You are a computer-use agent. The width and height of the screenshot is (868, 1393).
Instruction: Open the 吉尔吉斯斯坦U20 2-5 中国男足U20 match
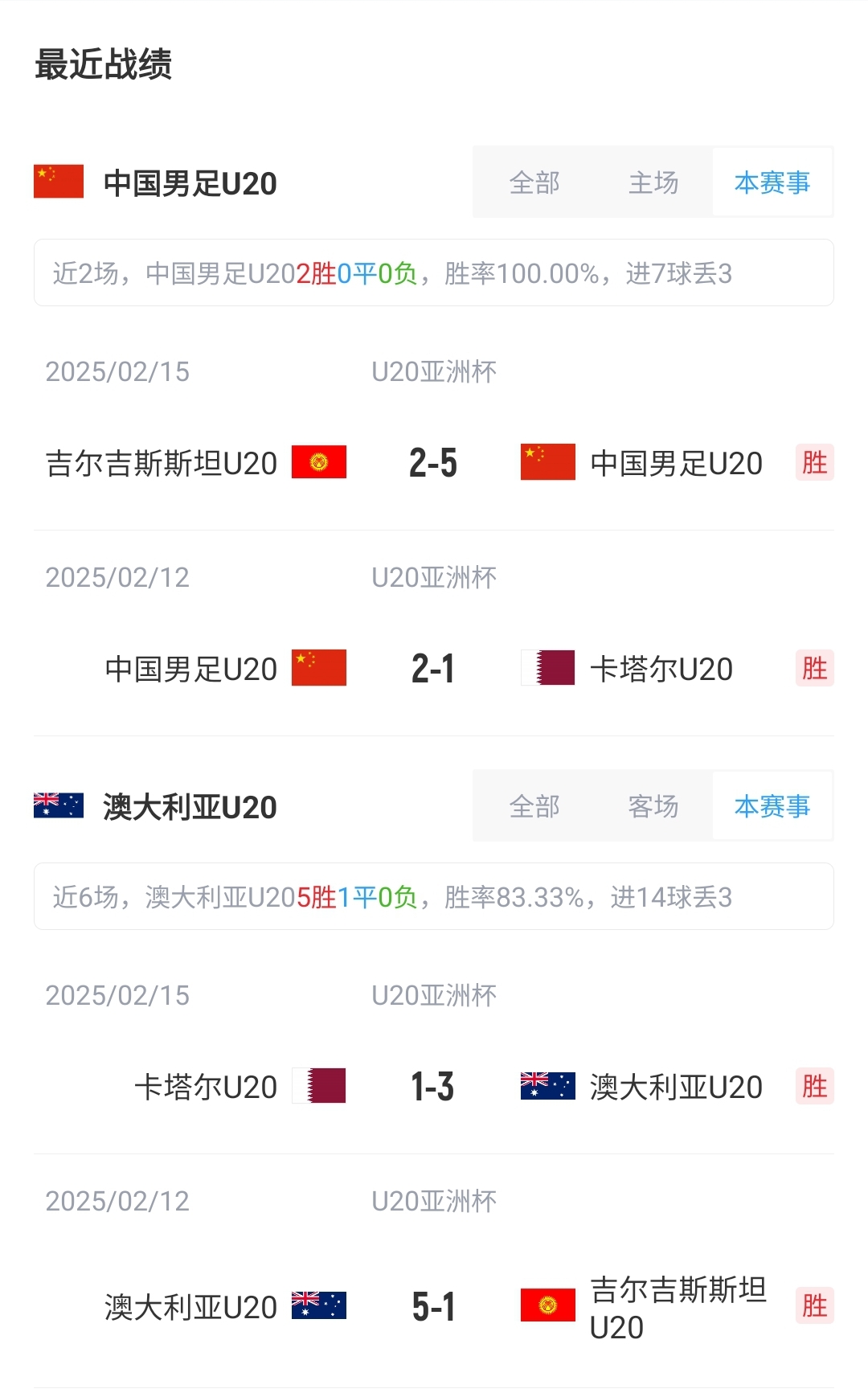click(x=433, y=463)
